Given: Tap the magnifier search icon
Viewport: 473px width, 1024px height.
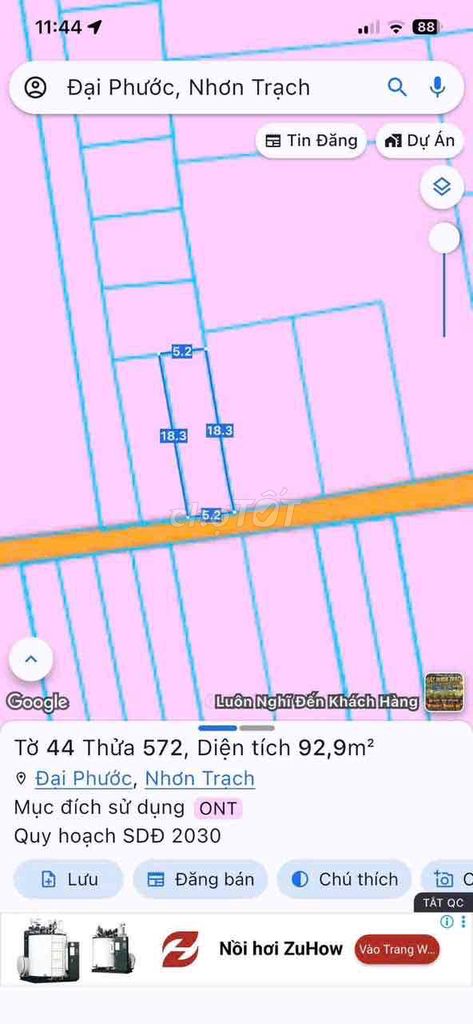Looking at the screenshot, I should (x=397, y=87).
